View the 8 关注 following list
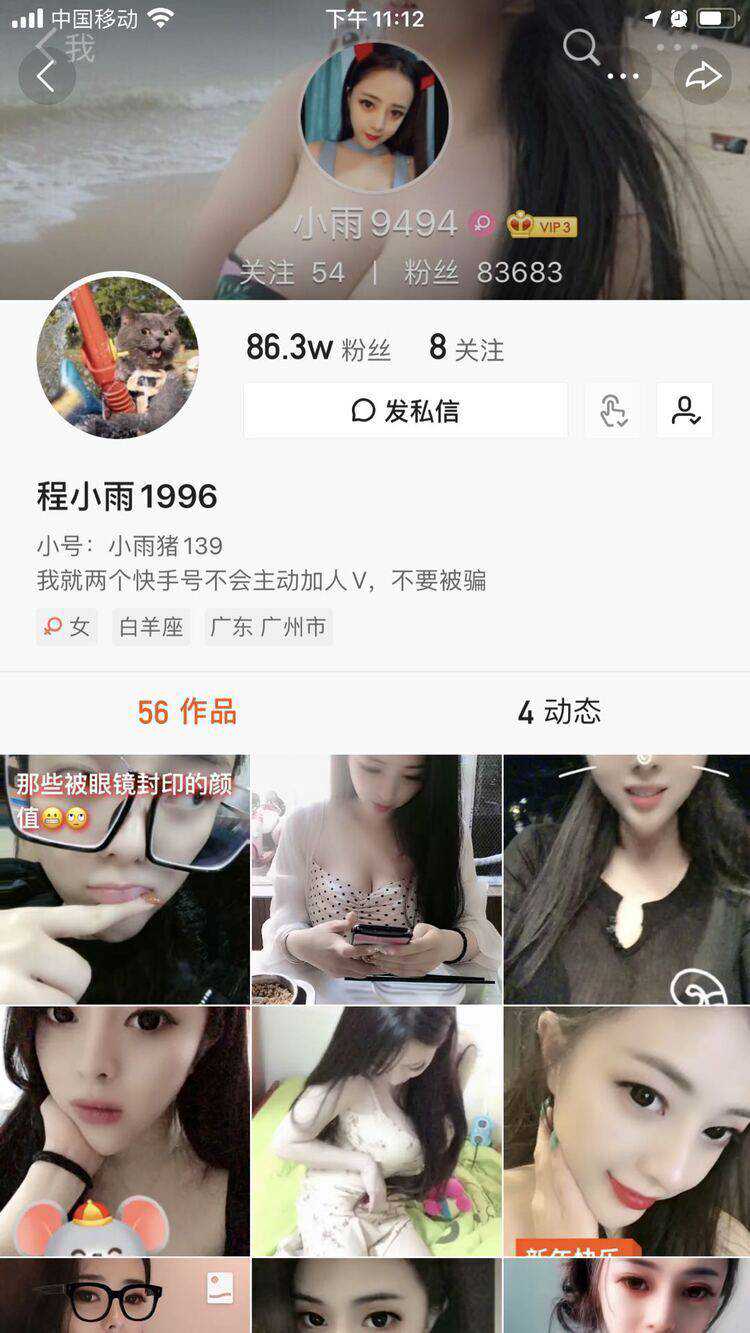 (467, 348)
